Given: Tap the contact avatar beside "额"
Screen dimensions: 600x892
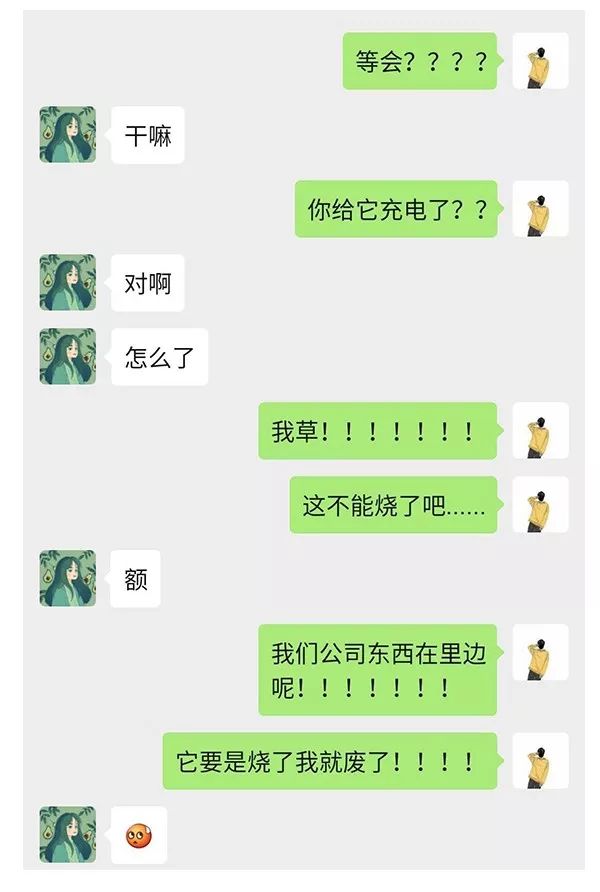Looking at the screenshot, I should point(68,579).
